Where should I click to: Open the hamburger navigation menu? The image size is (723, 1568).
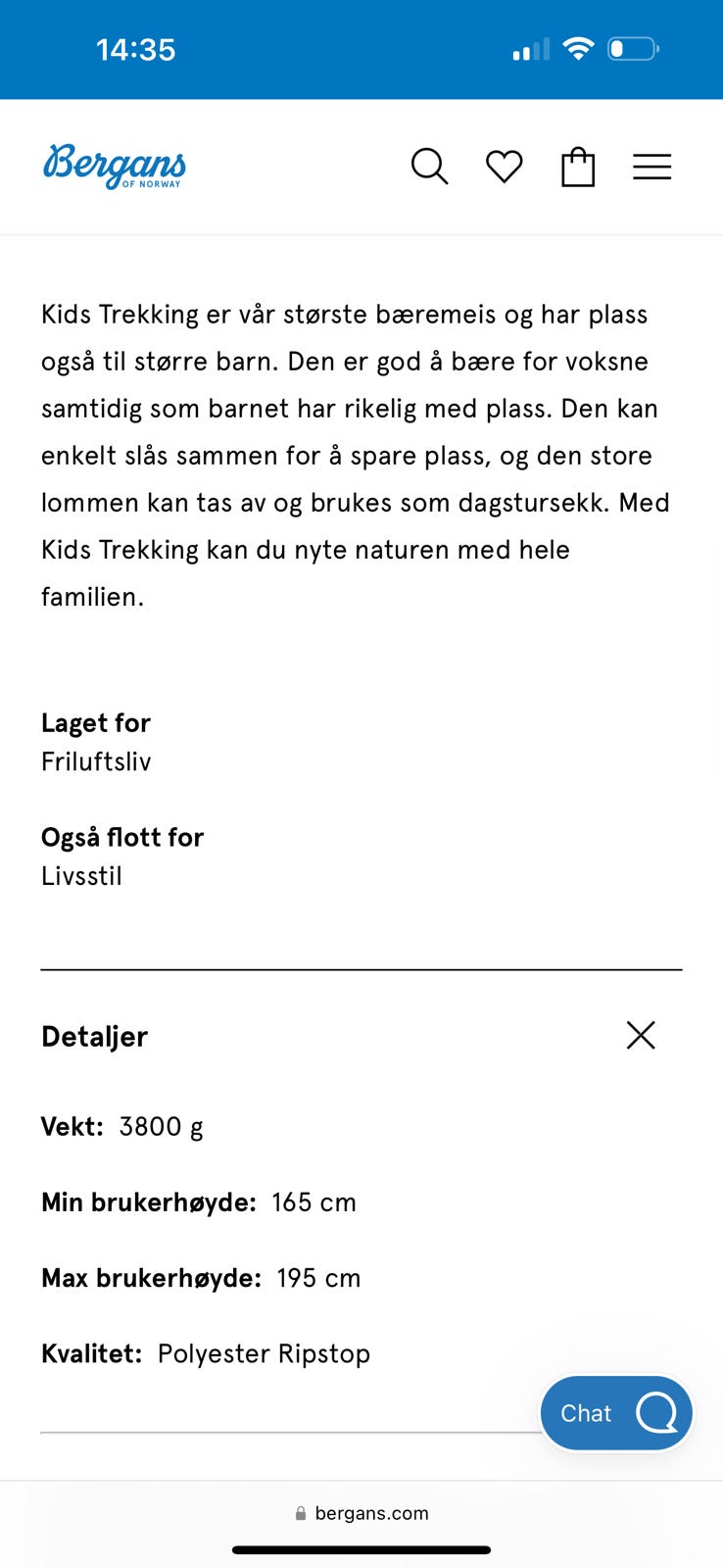pyautogui.click(x=651, y=167)
